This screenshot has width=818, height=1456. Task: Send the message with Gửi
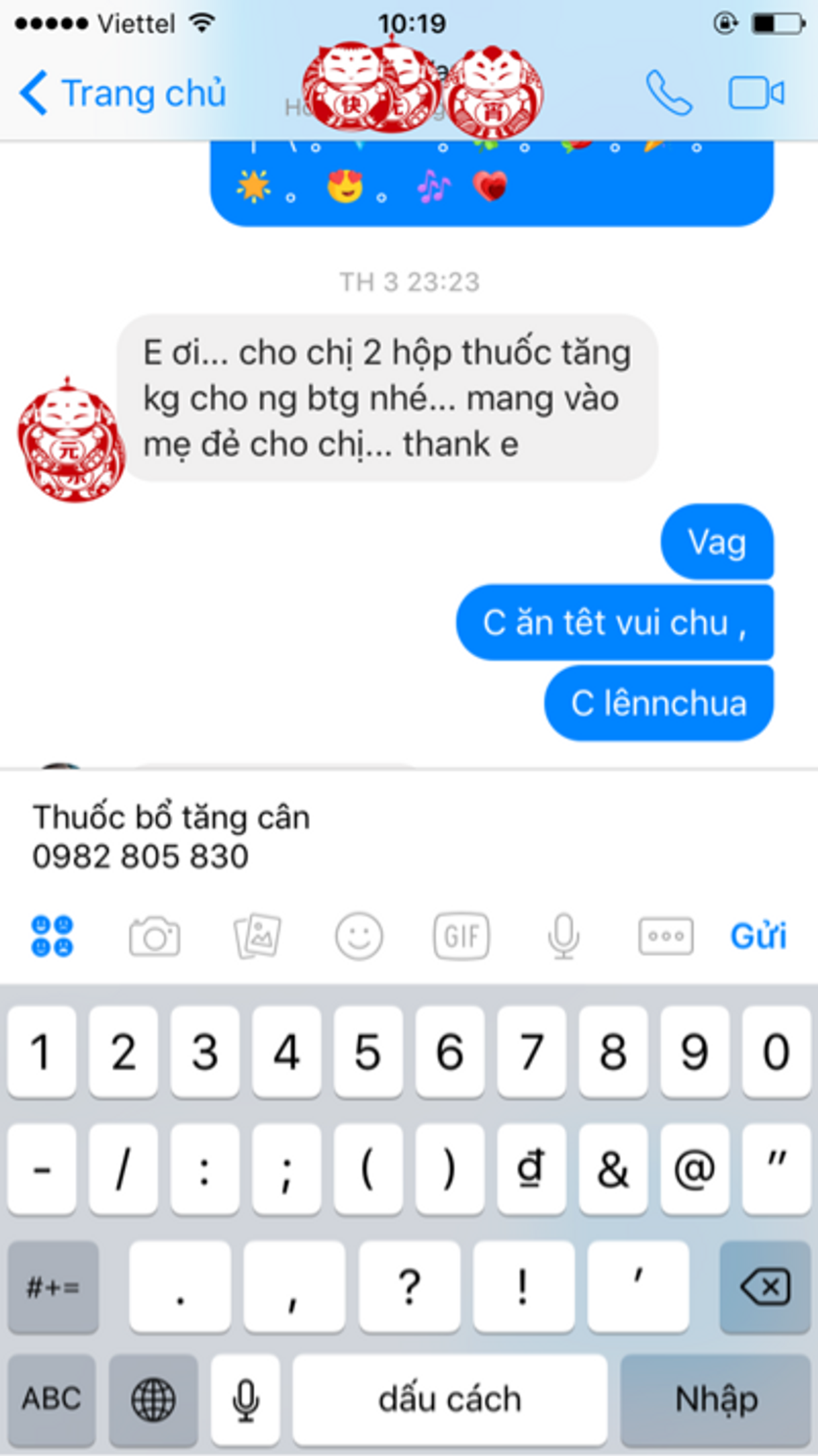pos(759,936)
